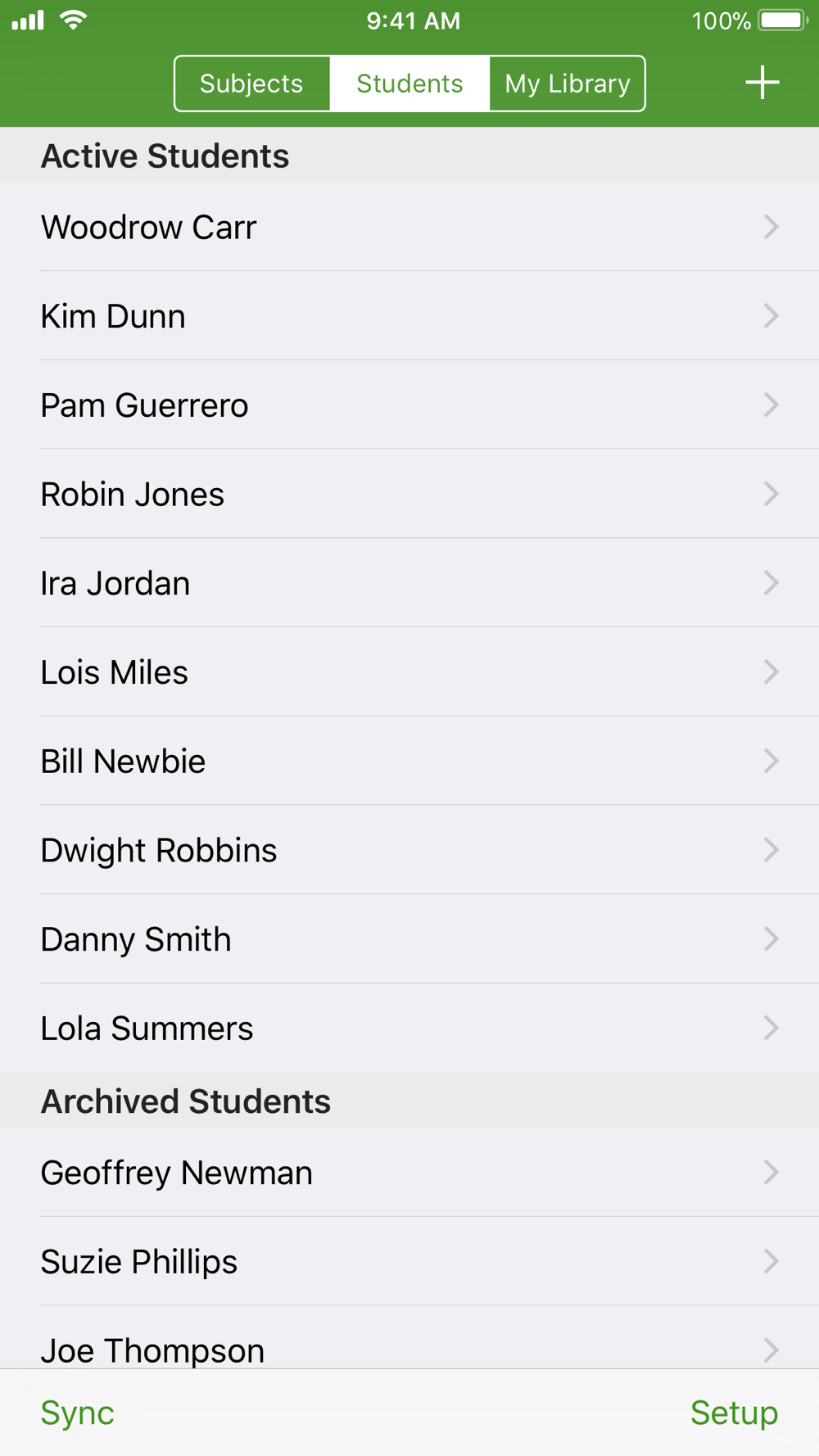View Bill Newbie's details

click(409, 762)
